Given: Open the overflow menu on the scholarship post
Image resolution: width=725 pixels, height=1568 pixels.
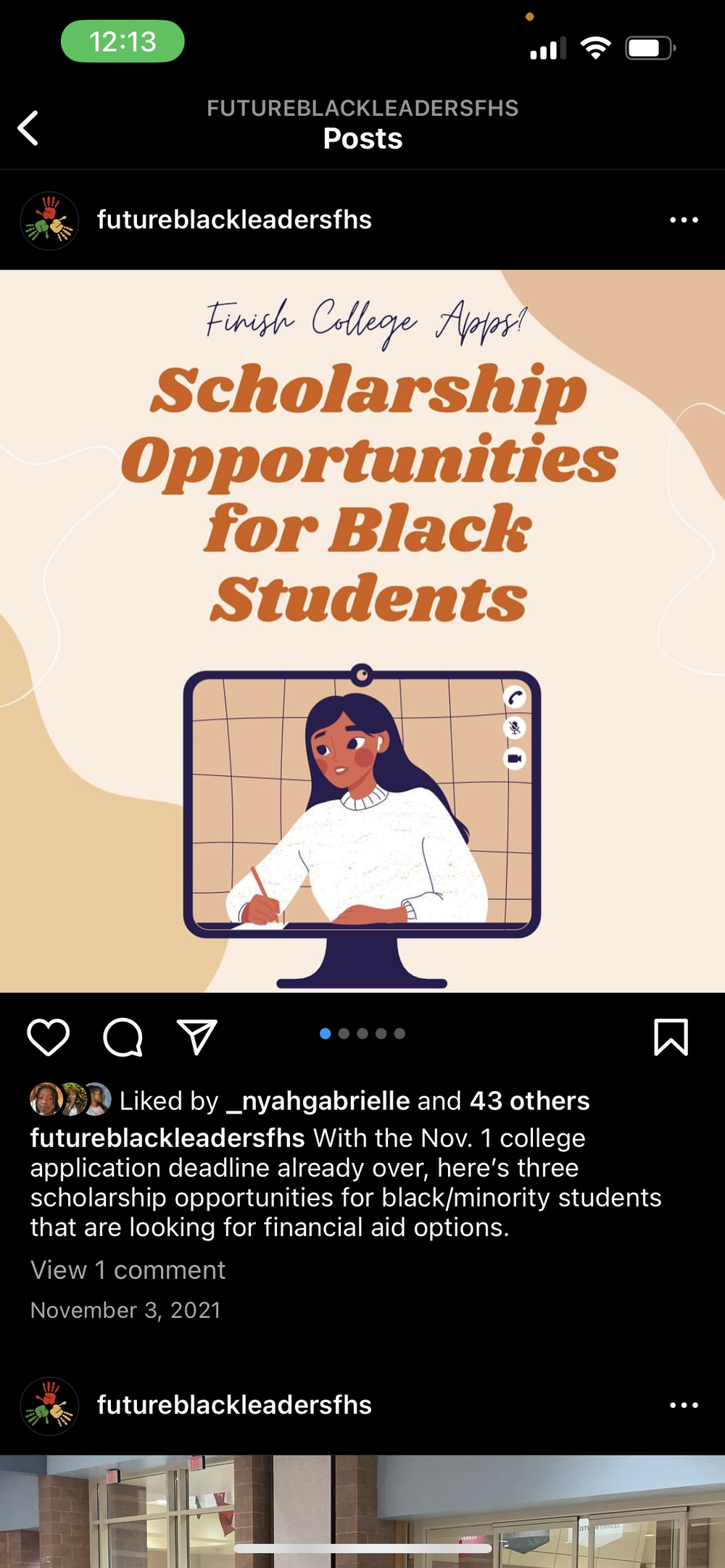Looking at the screenshot, I should pyautogui.click(x=684, y=220).
